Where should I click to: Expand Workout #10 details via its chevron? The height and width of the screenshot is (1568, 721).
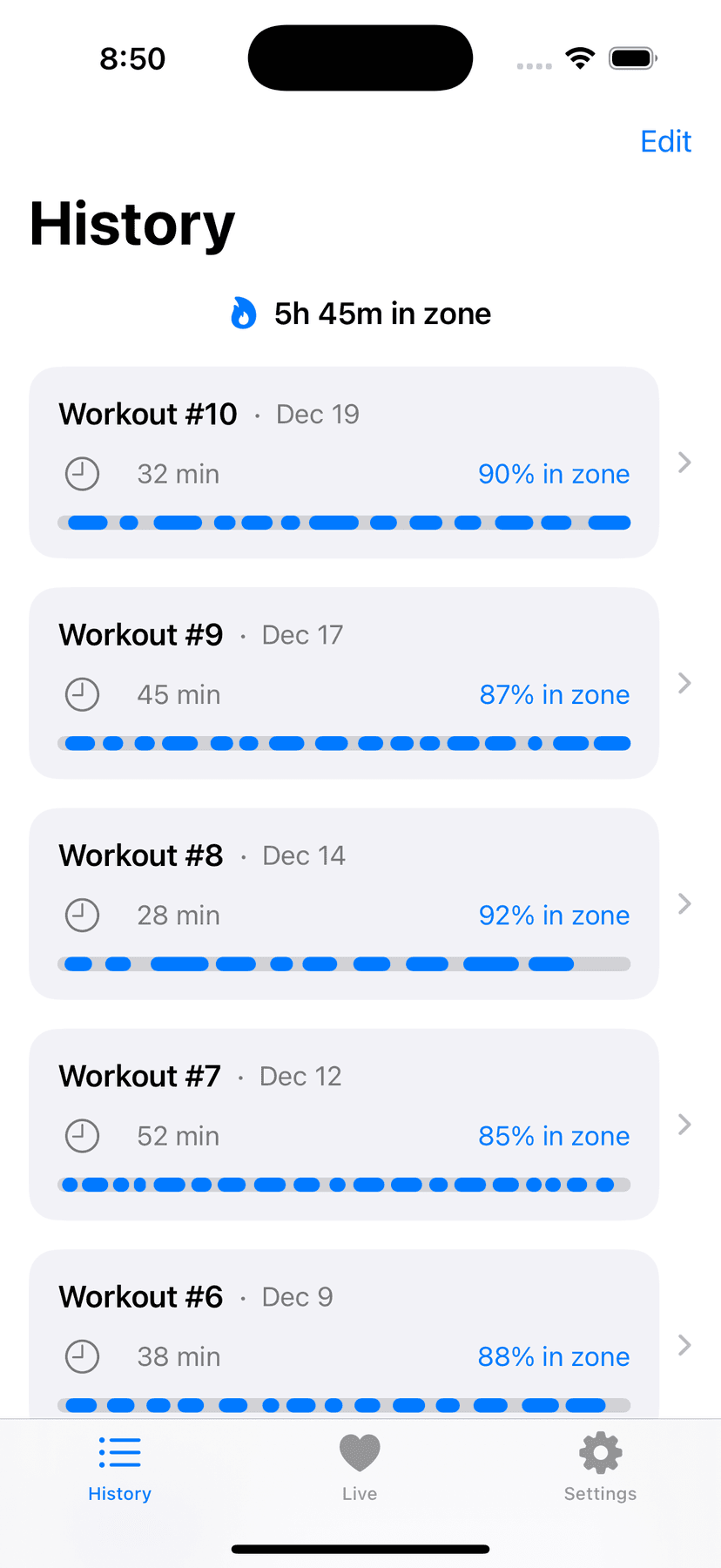tap(684, 463)
